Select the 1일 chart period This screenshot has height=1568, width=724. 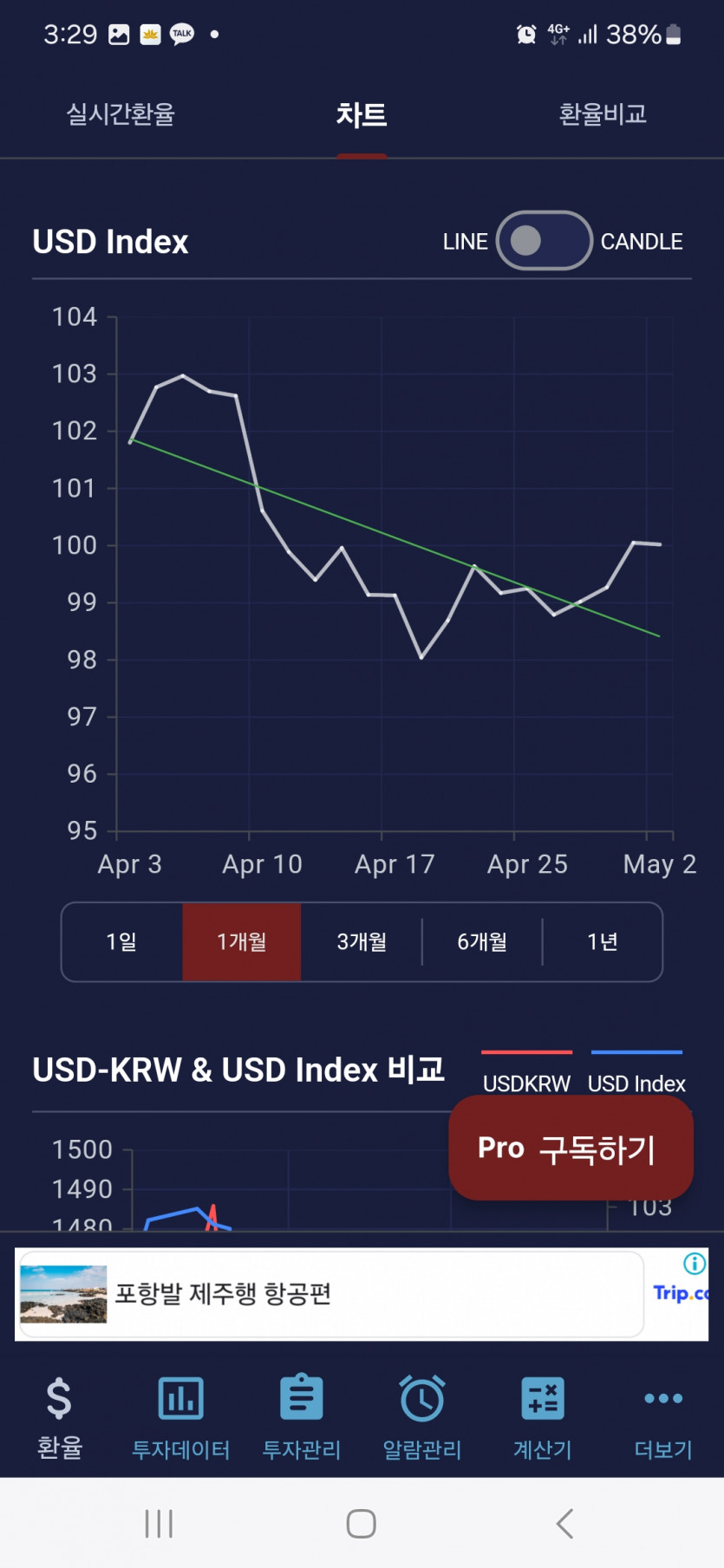click(x=121, y=941)
